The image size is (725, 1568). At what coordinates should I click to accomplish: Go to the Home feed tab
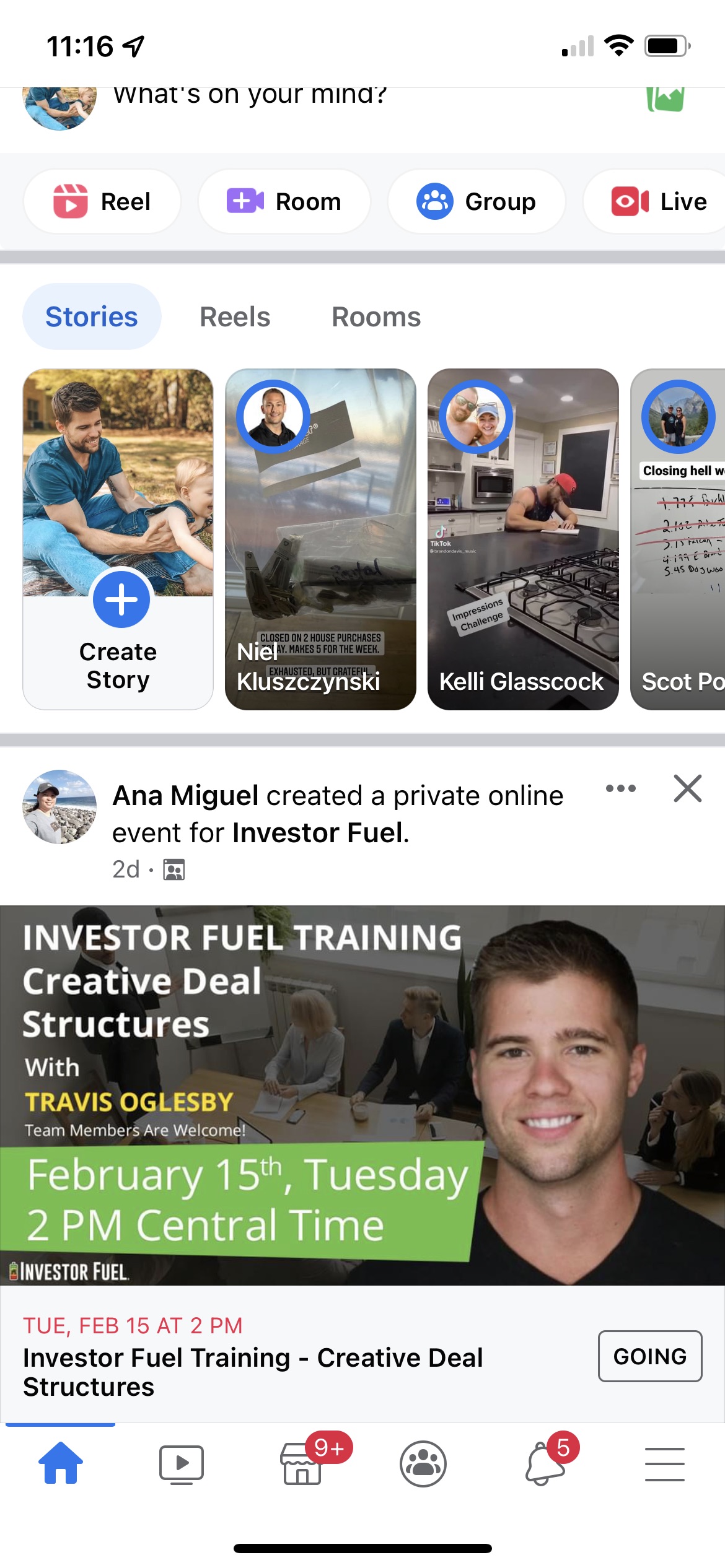pyautogui.click(x=61, y=1463)
